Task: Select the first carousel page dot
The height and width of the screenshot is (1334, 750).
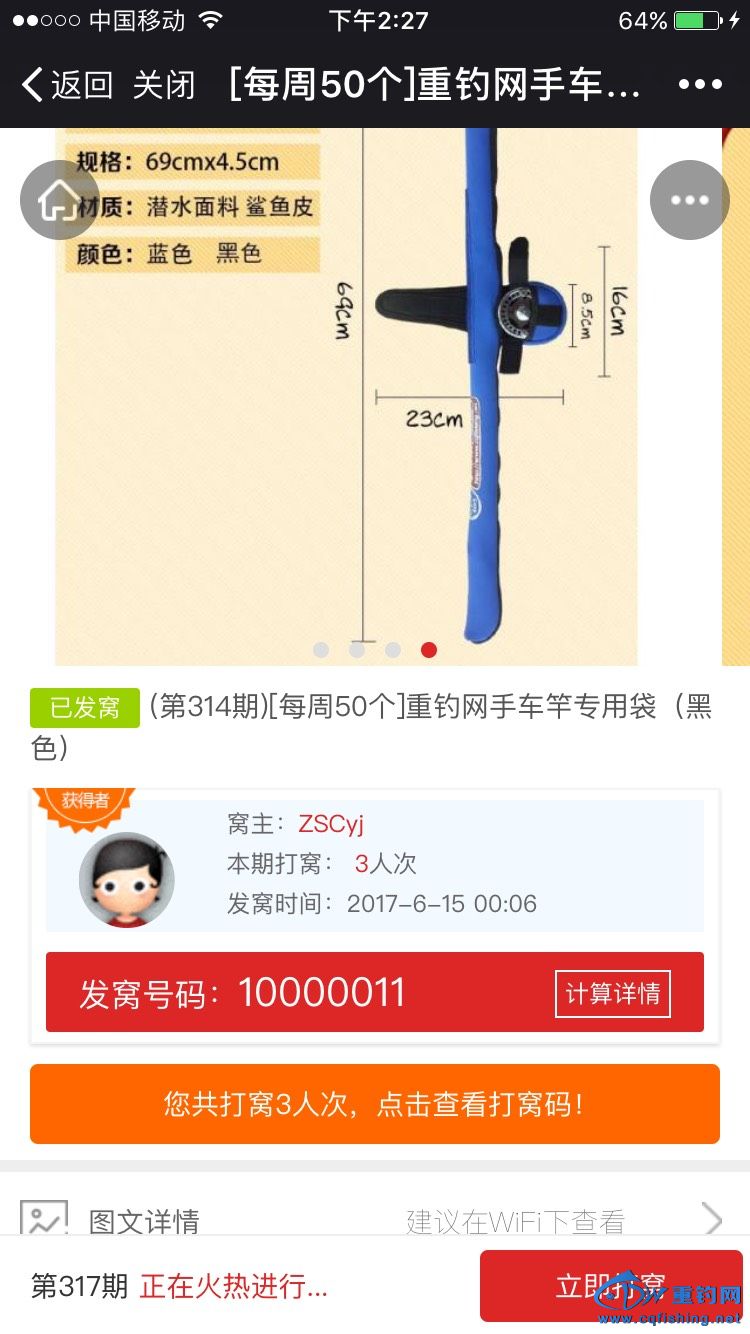Action: 321,650
